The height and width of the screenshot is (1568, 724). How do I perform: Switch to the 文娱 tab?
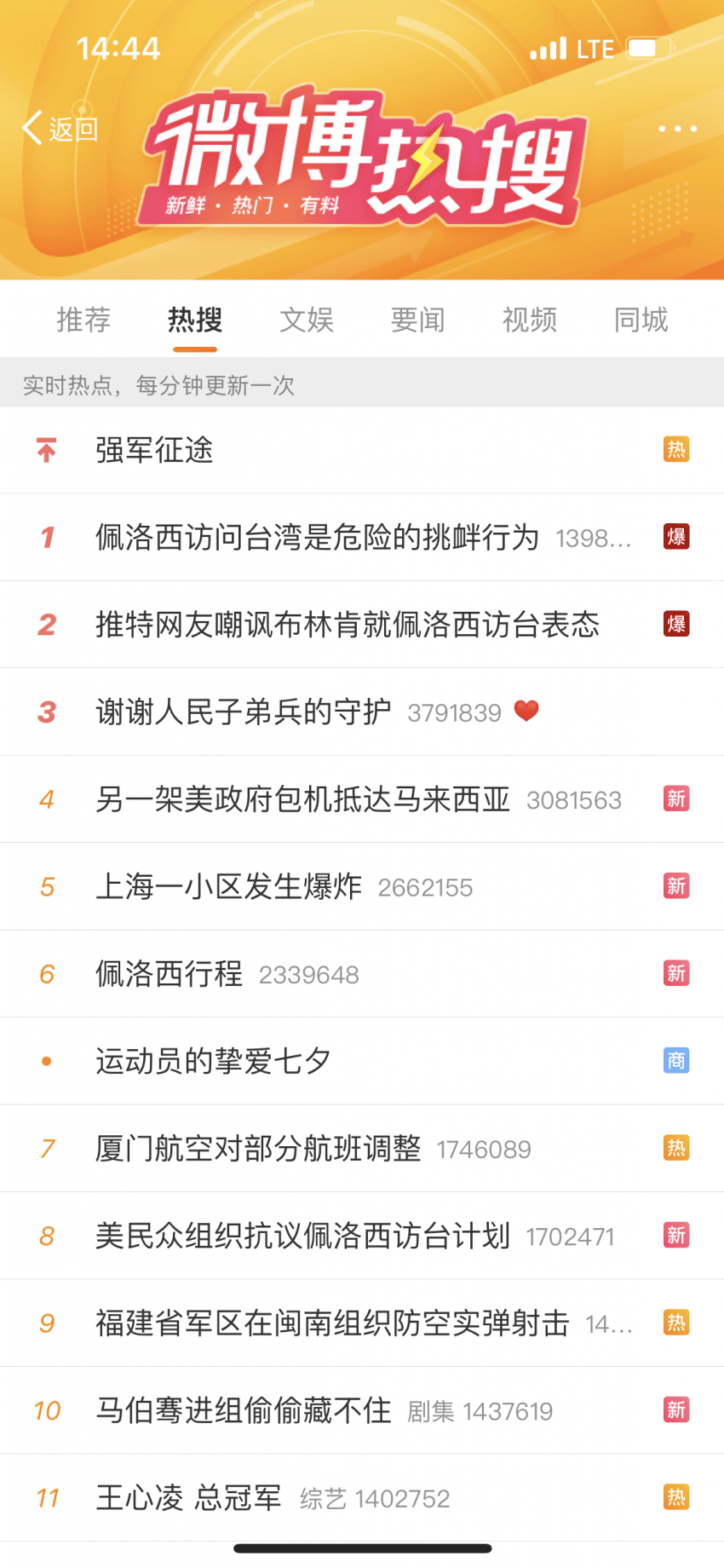(x=307, y=320)
